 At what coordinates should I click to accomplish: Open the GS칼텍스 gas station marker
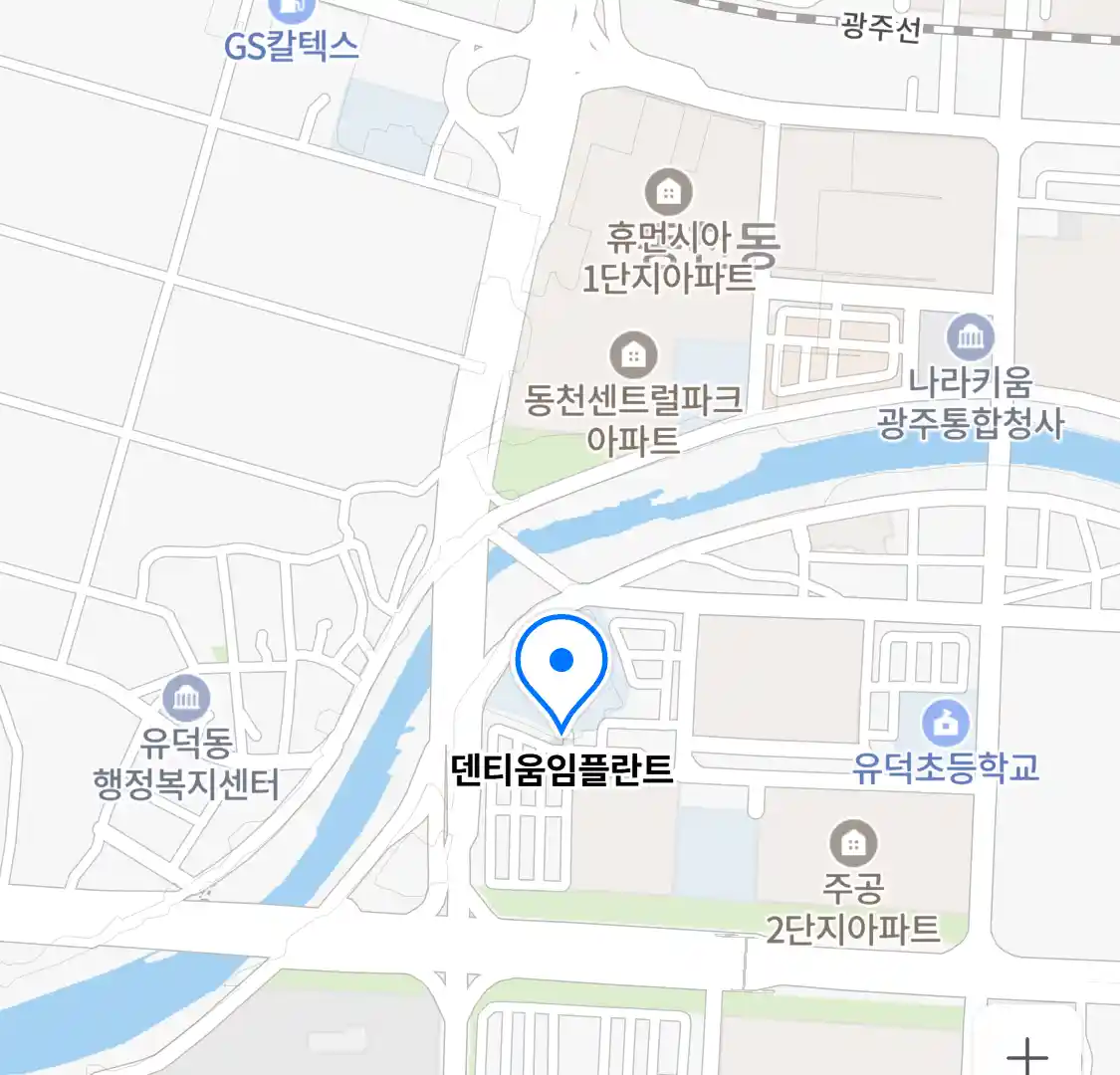click(x=291, y=10)
